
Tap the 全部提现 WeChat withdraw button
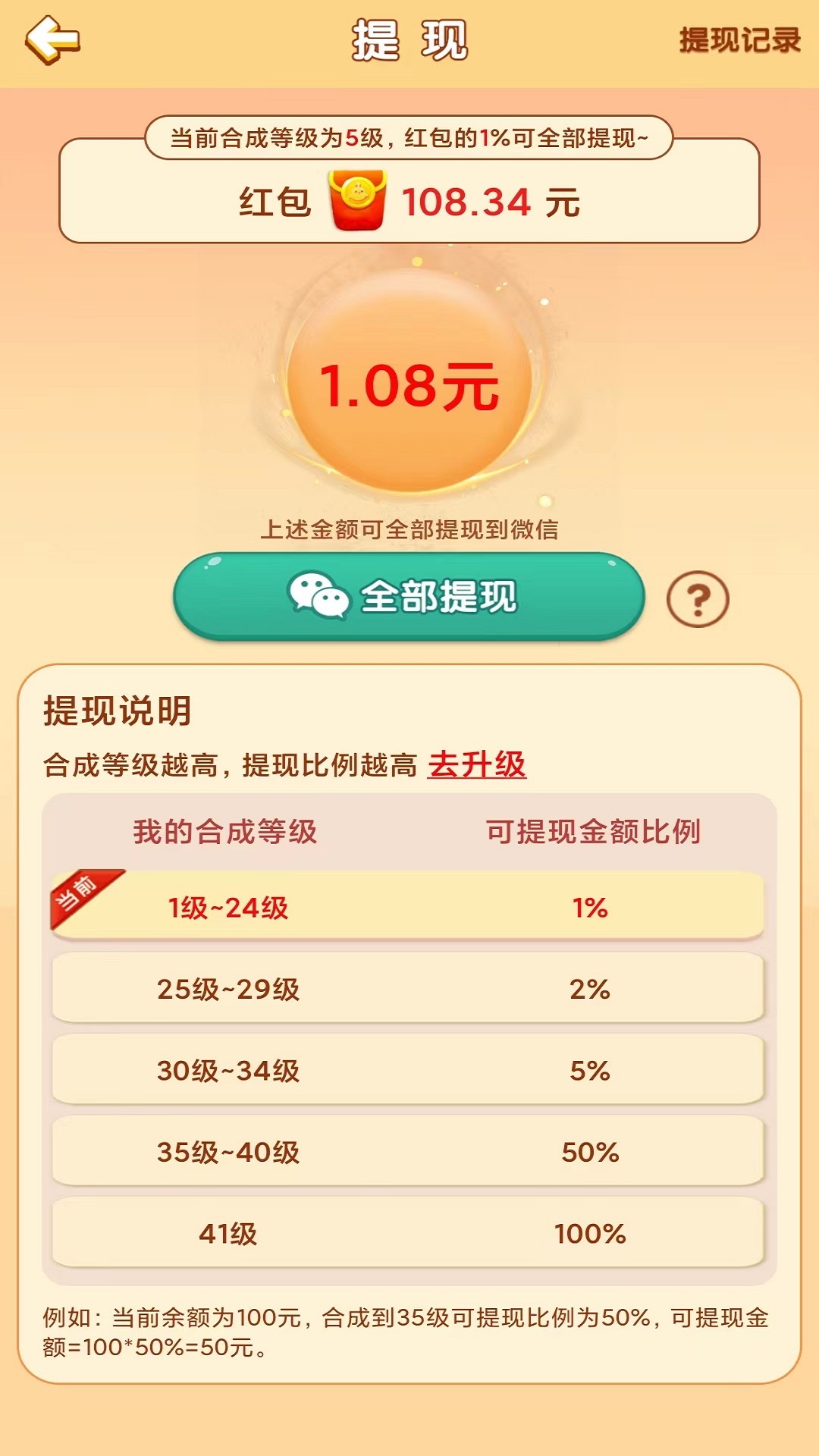(409, 597)
